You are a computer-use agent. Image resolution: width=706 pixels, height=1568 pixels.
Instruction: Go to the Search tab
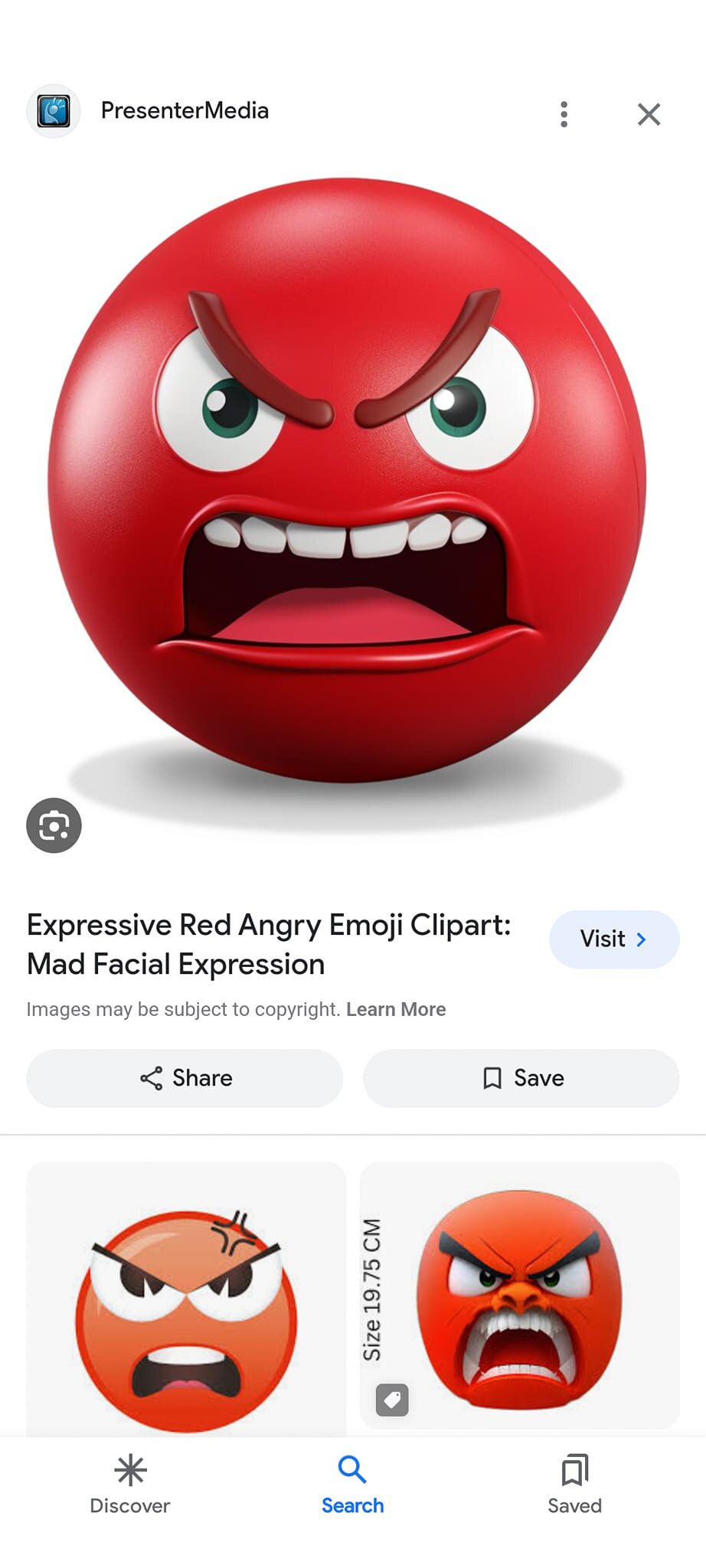[352, 1485]
